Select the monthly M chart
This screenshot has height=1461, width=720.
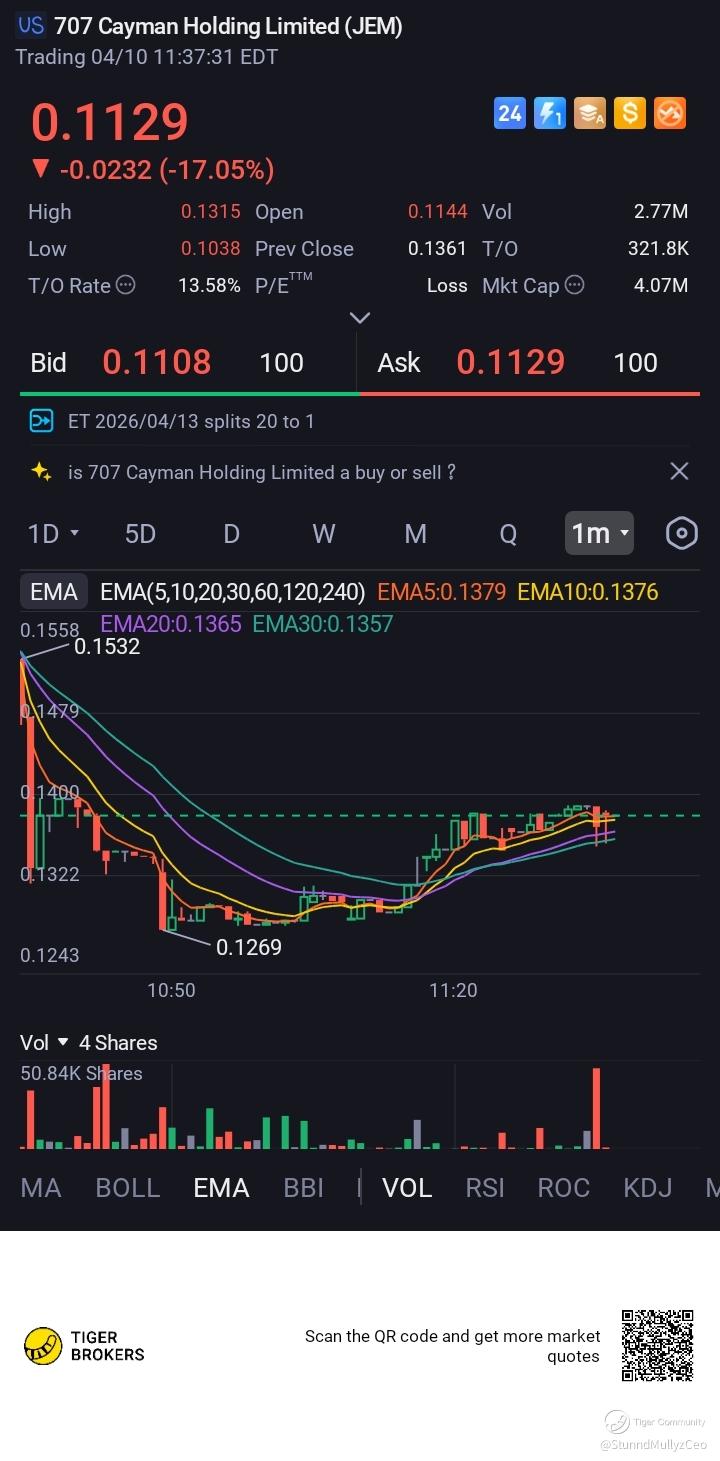click(x=415, y=534)
